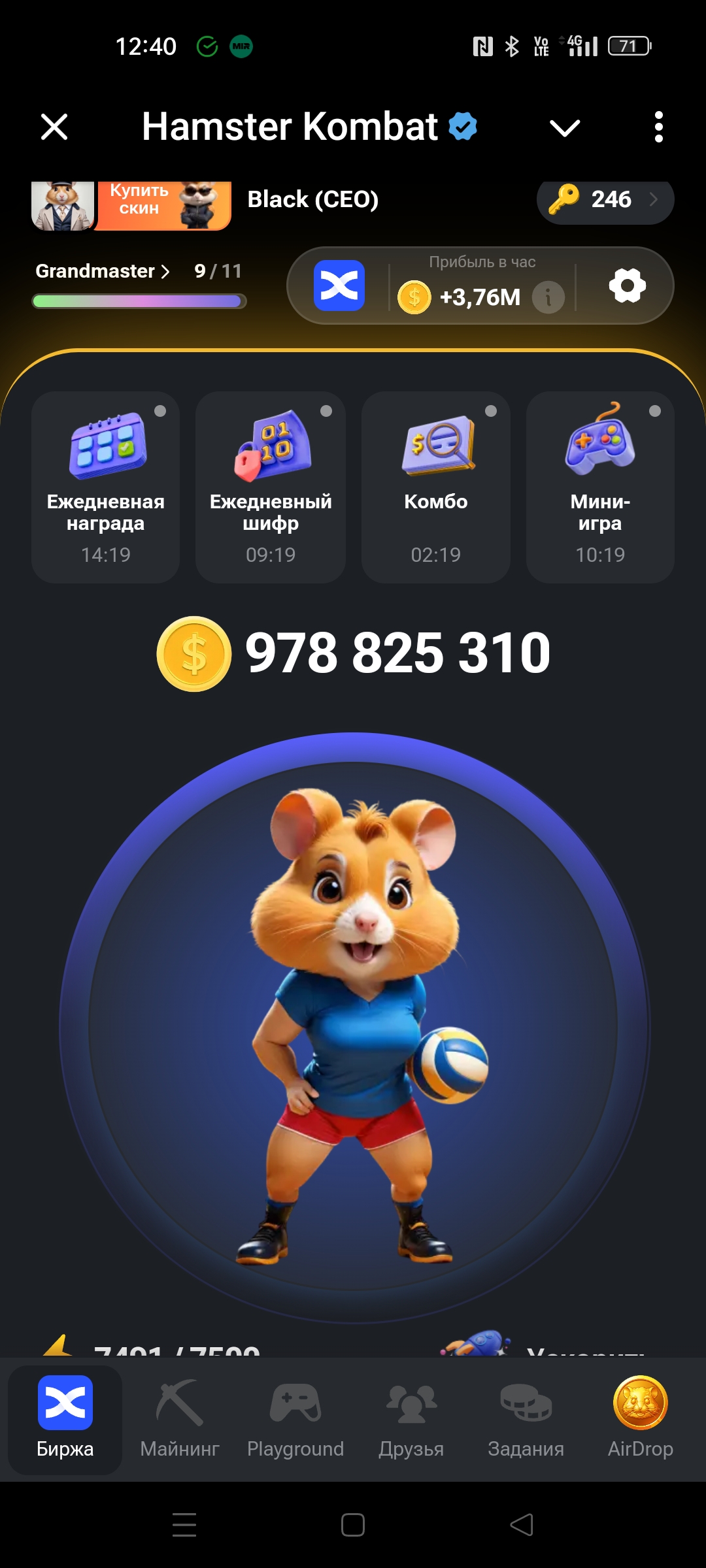This screenshot has height=1568, width=706.
Task: Show profit per hour info
Action: (x=548, y=298)
